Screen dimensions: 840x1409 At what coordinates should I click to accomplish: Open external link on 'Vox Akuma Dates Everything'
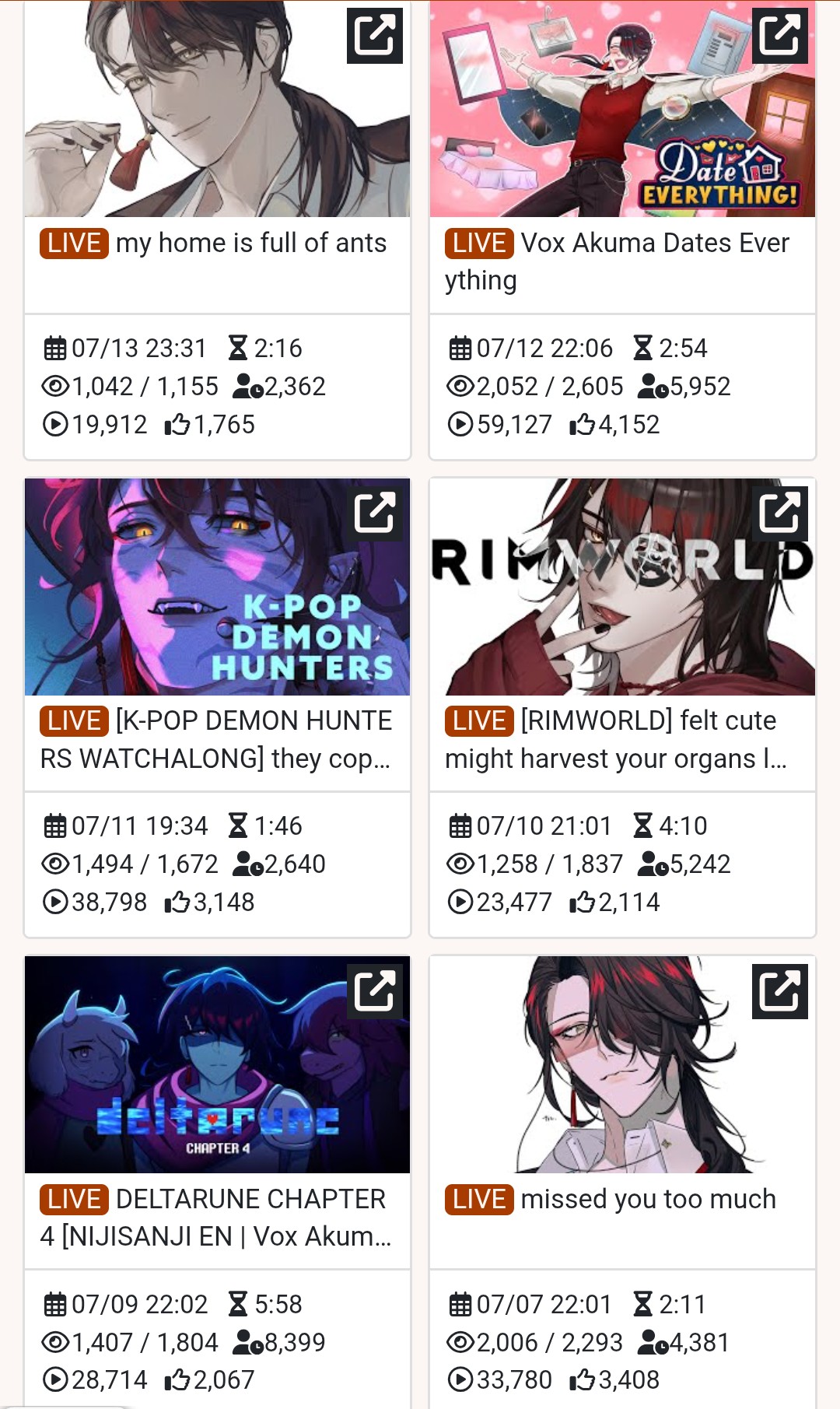tap(779, 35)
